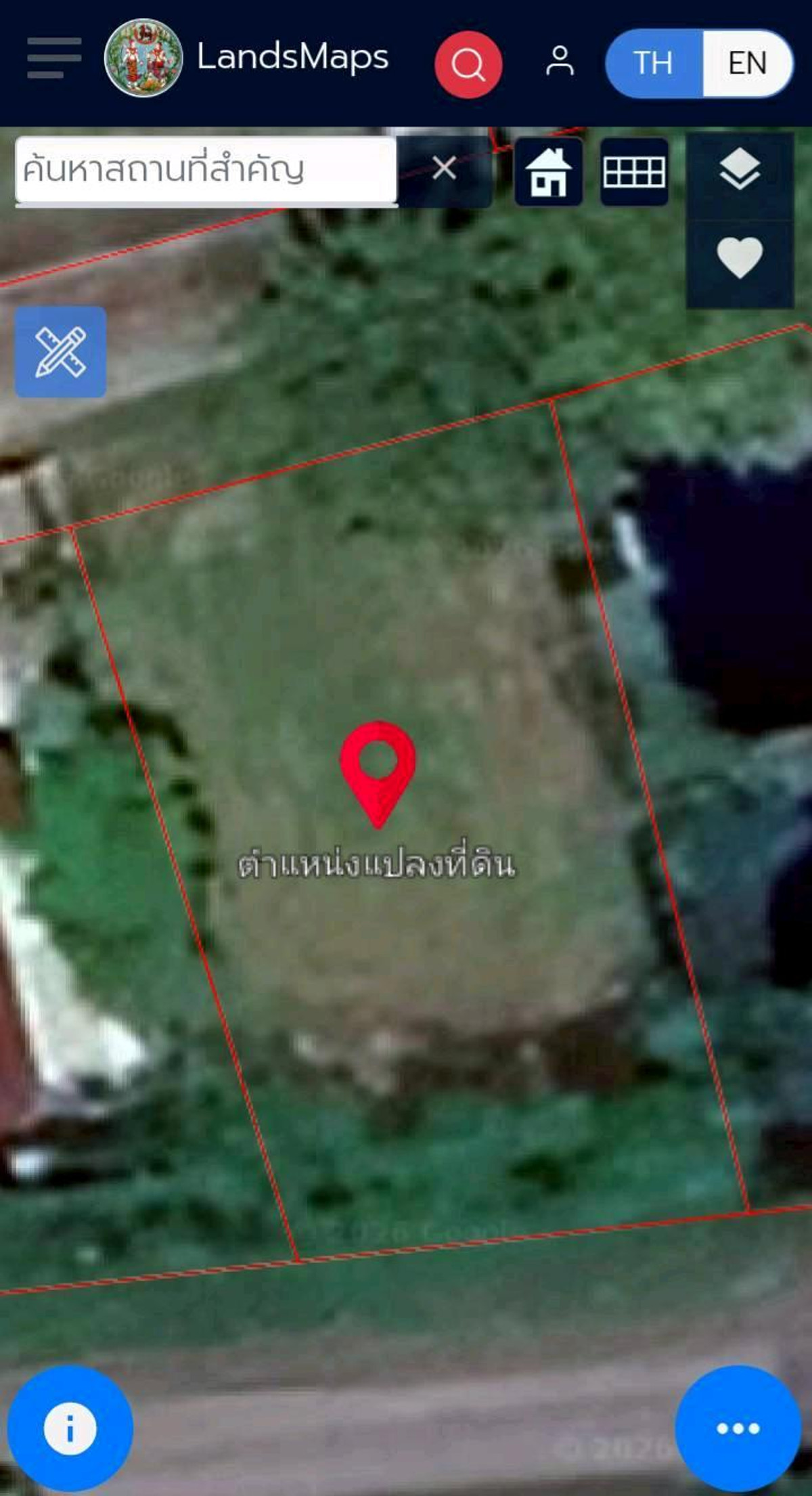
Task: Focus the important places search field
Action: tap(206, 170)
